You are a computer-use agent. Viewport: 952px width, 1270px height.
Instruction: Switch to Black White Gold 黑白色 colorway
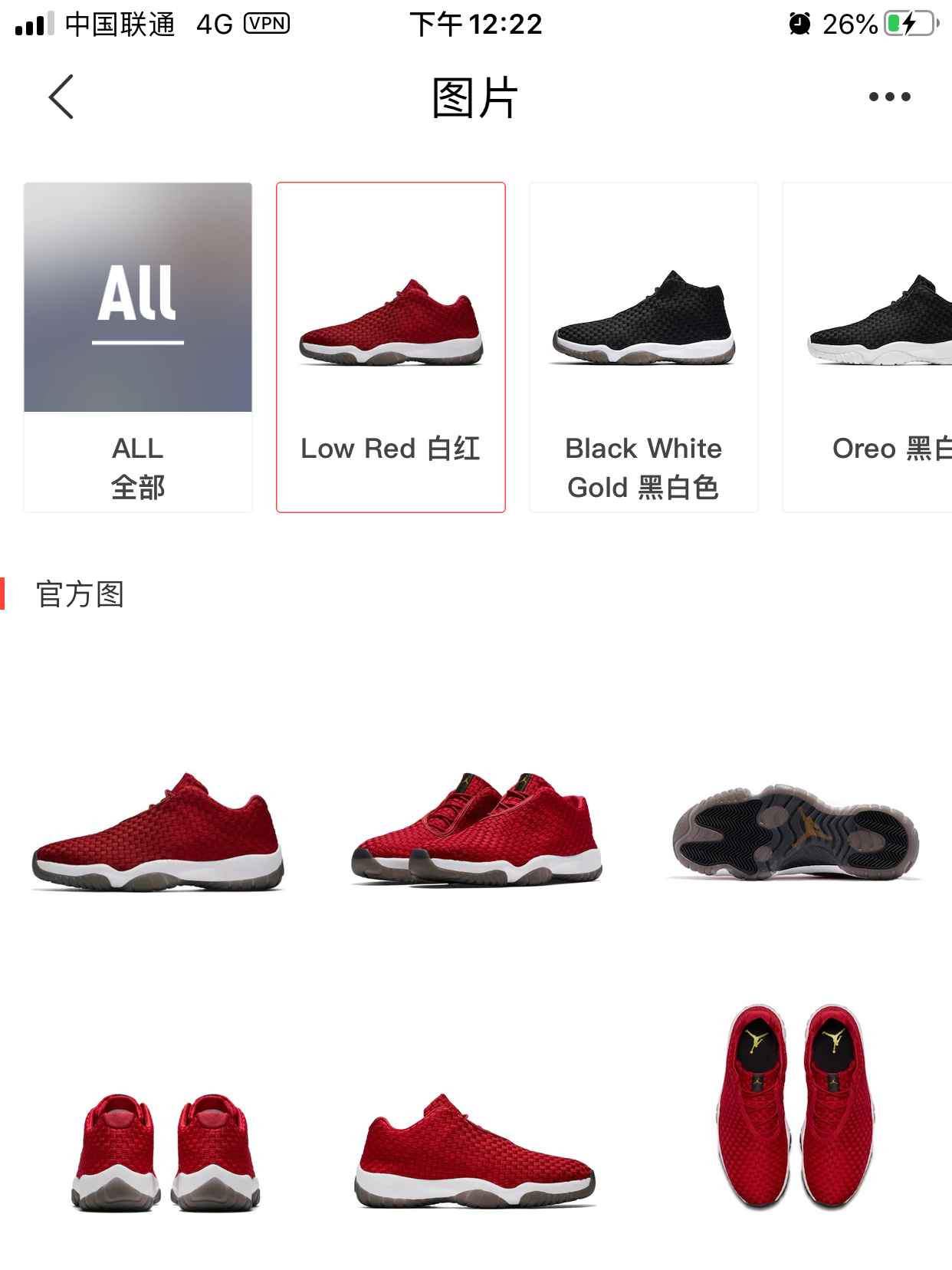pos(644,347)
